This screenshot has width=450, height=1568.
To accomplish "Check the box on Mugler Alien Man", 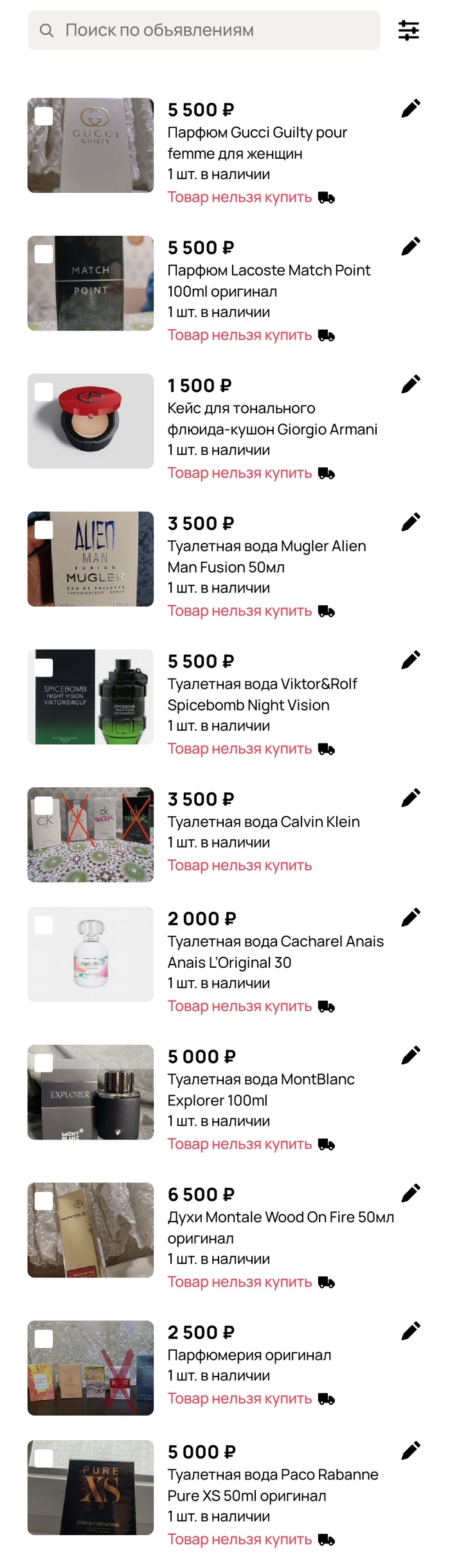I will (x=44, y=530).
